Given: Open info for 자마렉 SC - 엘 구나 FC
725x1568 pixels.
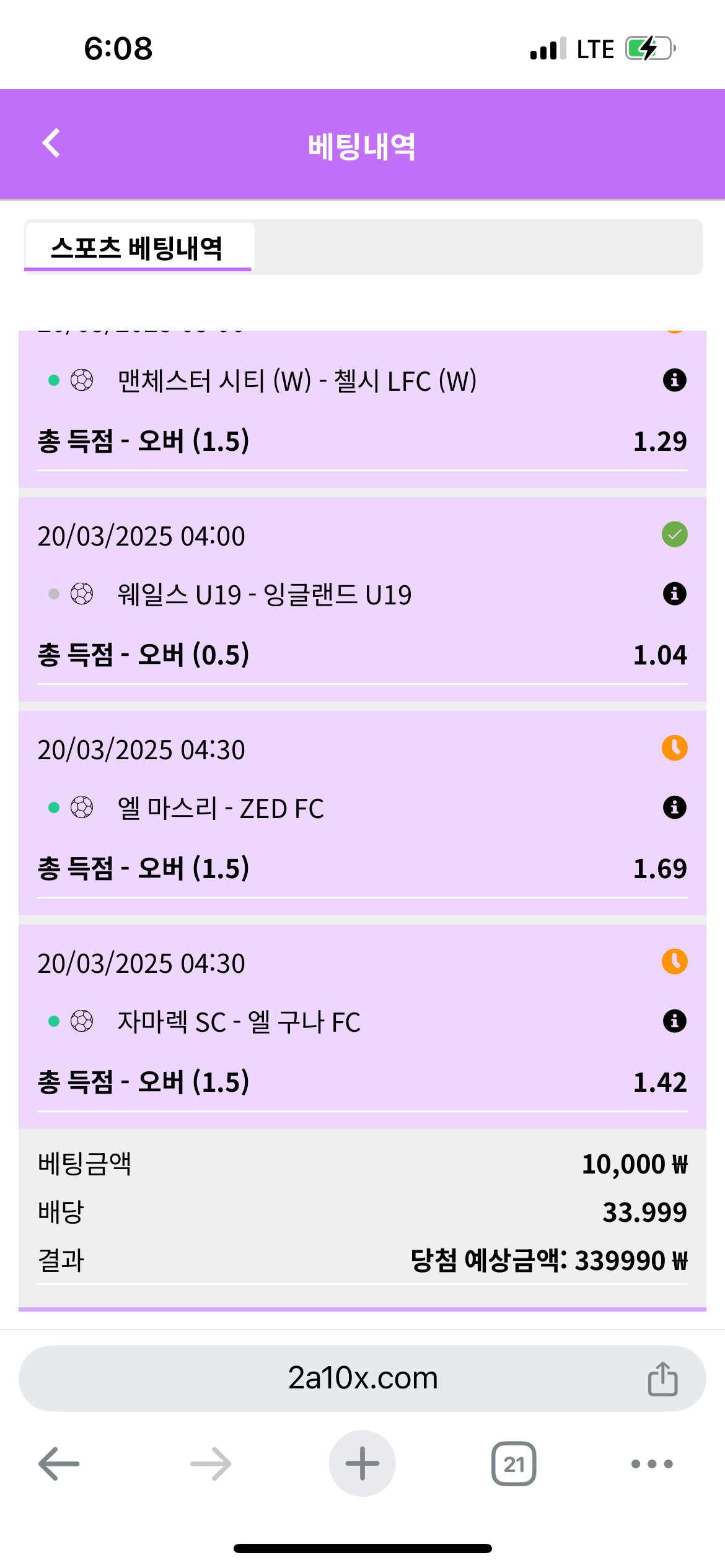Looking at the screenshot, I should 674,1021.
